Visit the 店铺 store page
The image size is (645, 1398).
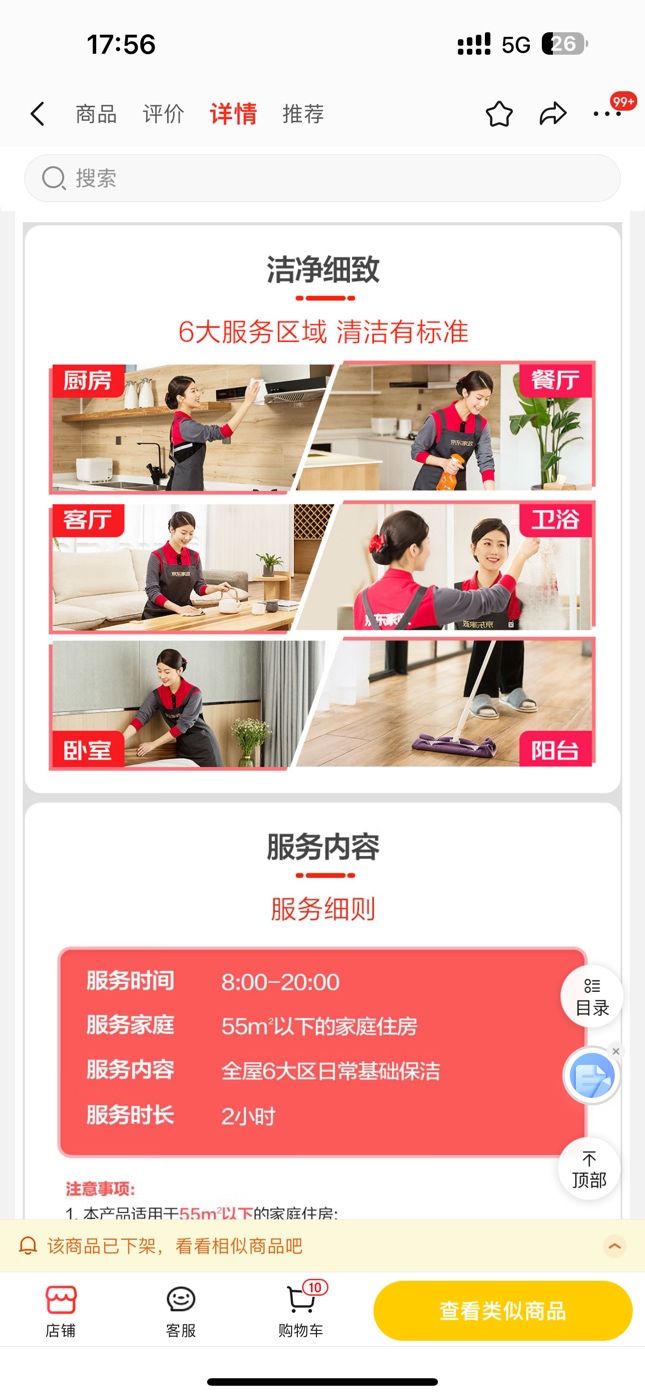(x=60, y=1311)
